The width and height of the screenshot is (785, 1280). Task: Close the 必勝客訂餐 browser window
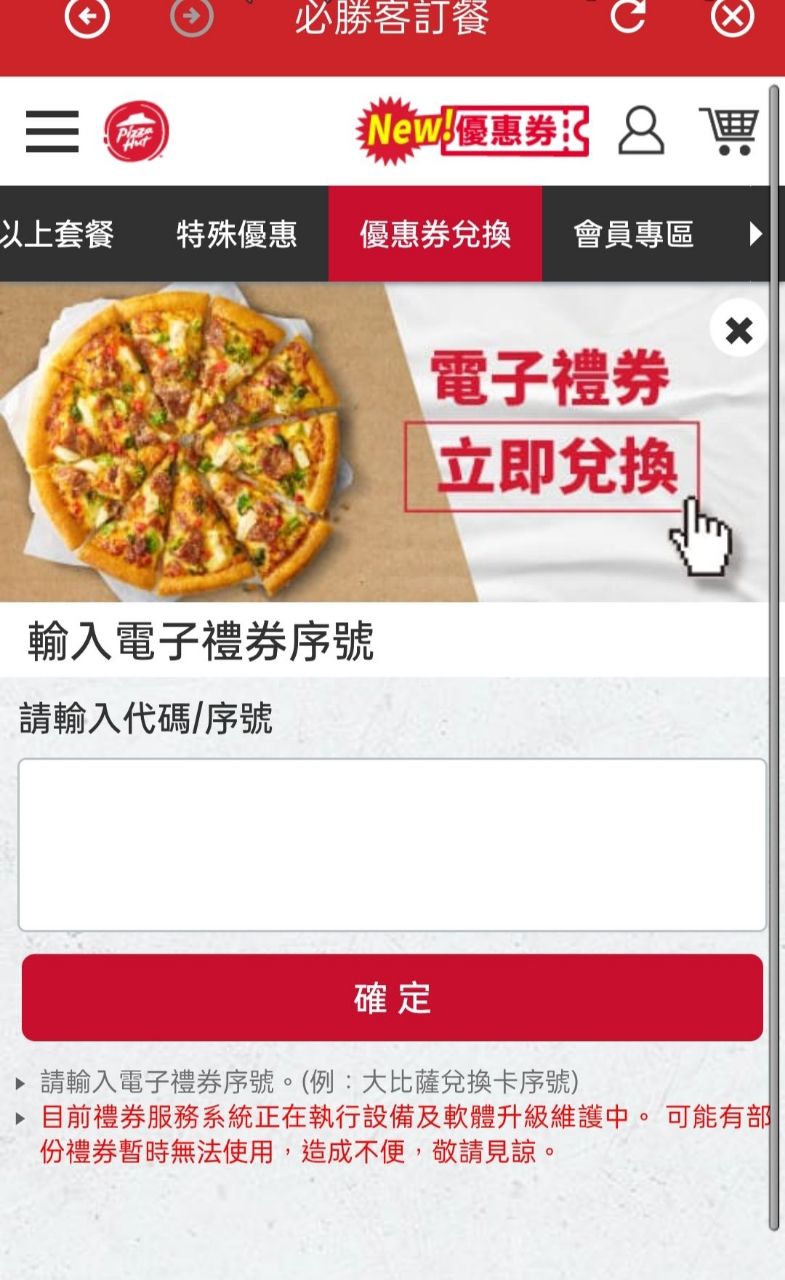(x=732, y=17)
